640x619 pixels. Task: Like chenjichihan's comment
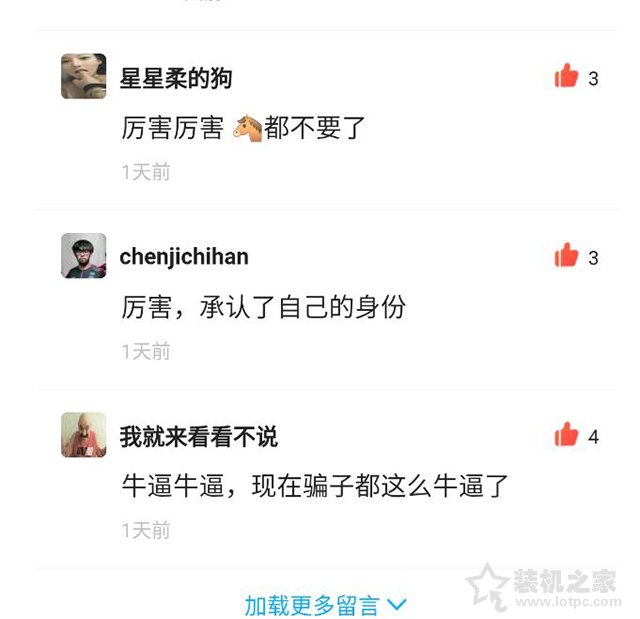coord(567,257)
